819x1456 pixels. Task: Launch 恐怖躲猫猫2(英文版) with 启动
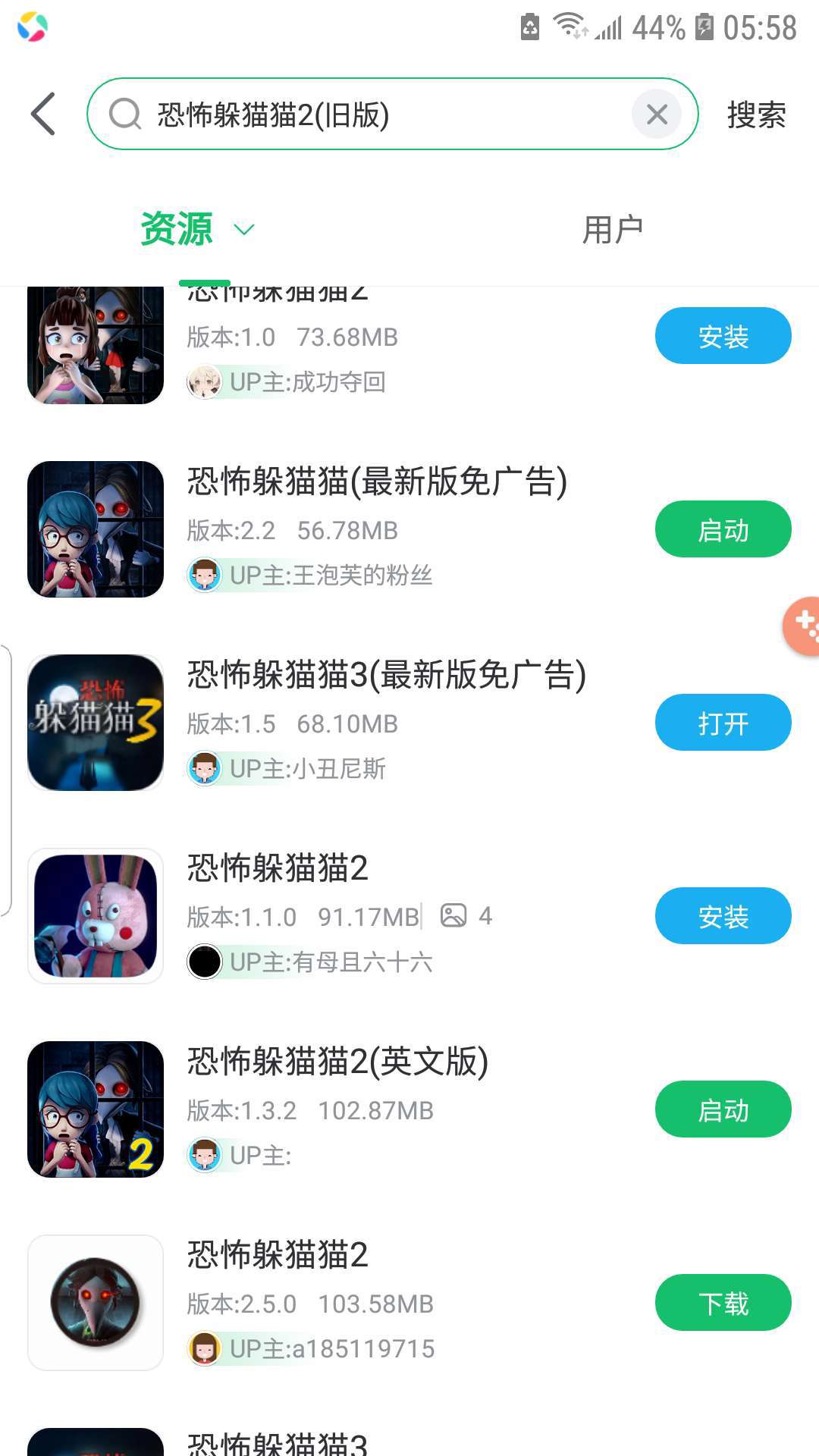[723, 1109]
